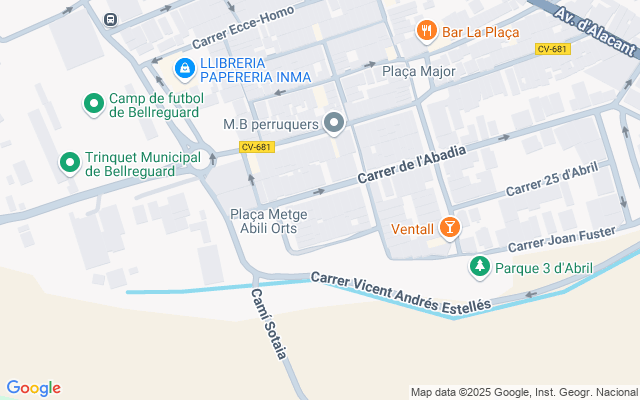This screenshot has height=400, width=640.
Task: Select the M.B perruquers marker
Action: click(335, 124)
